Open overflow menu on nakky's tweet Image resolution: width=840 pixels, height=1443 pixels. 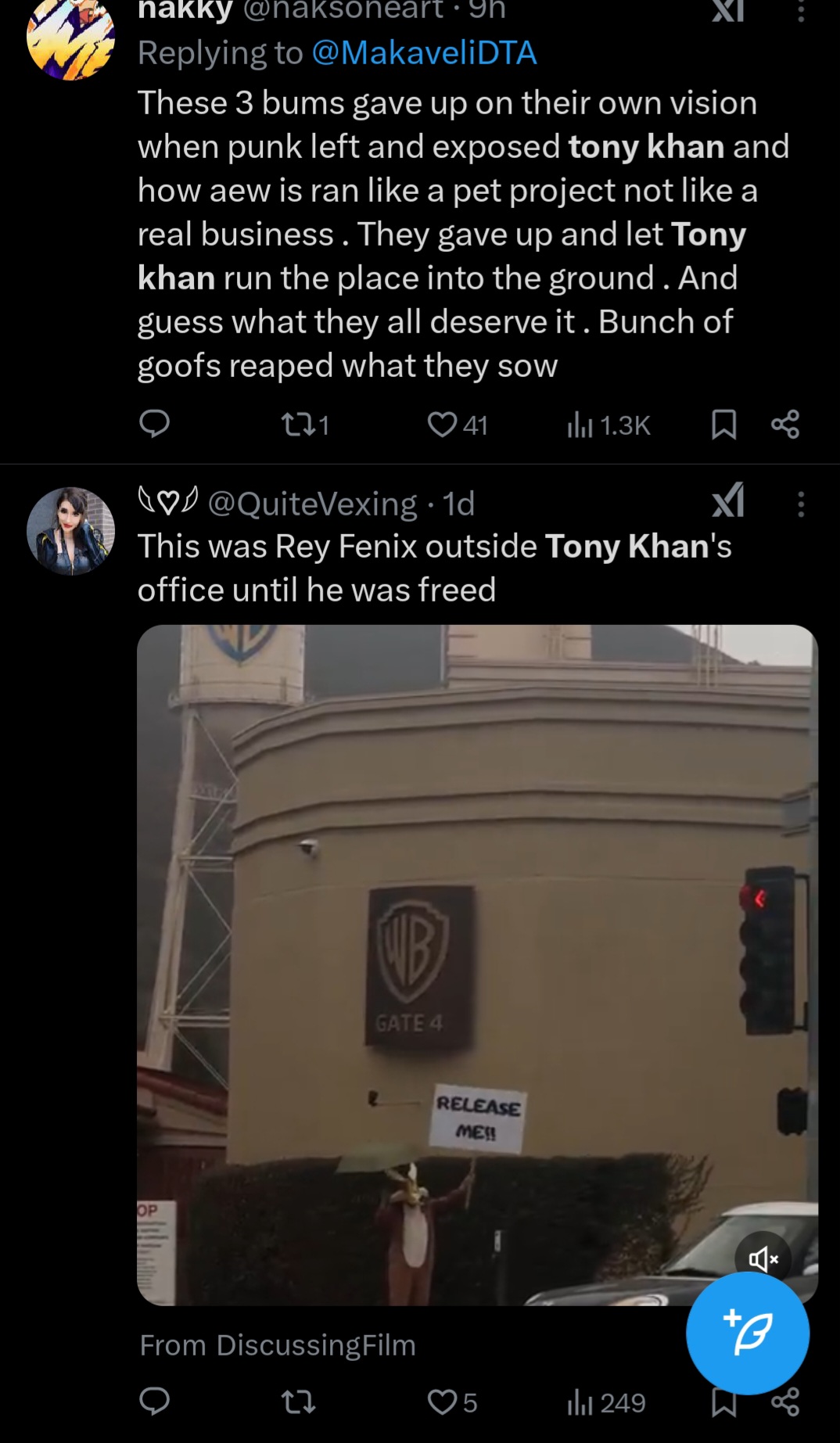click(800, 11)
